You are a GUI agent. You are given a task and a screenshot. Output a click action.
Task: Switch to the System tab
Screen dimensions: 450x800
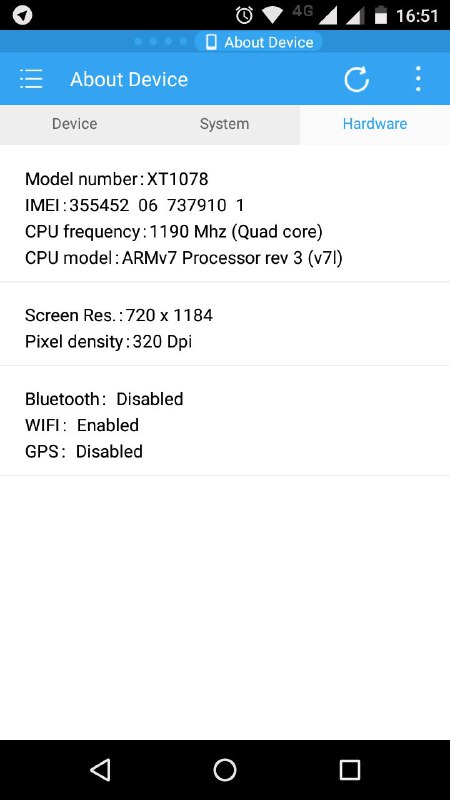coord(224,124)
